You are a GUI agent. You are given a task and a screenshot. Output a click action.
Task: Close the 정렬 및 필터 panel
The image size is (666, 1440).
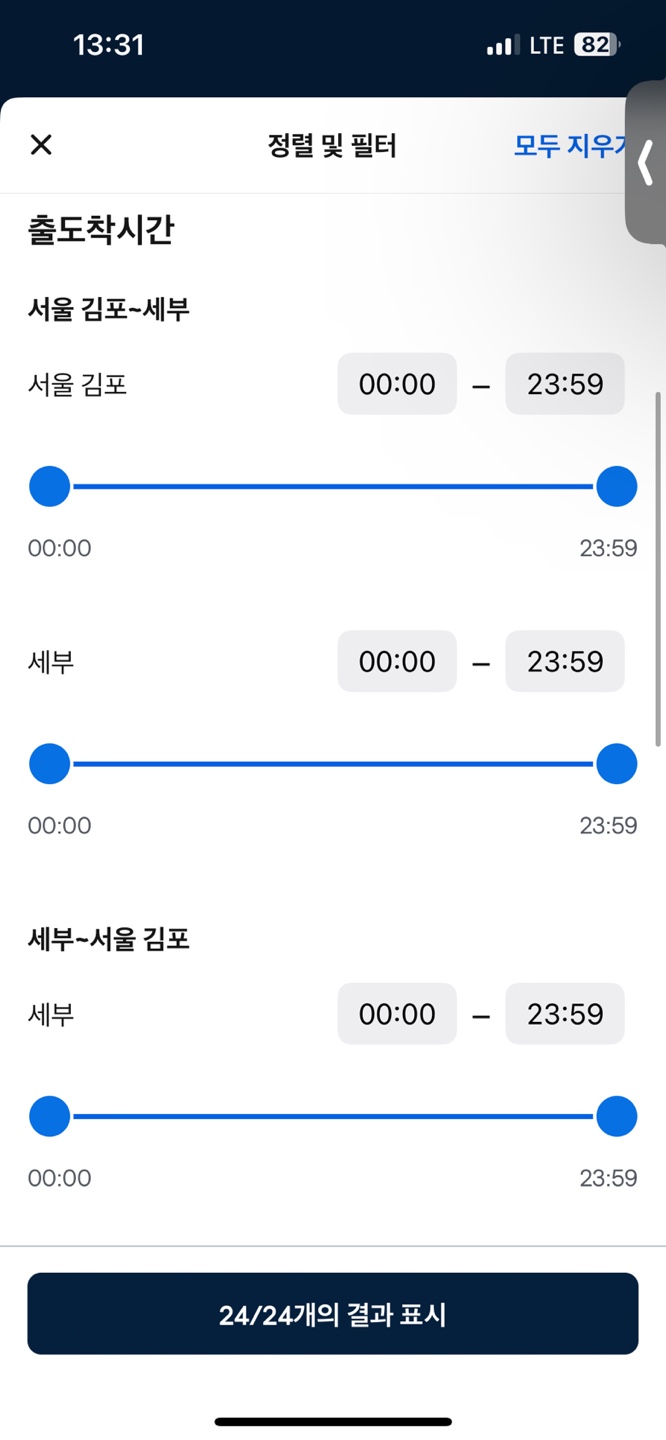[x=41, y=145]
